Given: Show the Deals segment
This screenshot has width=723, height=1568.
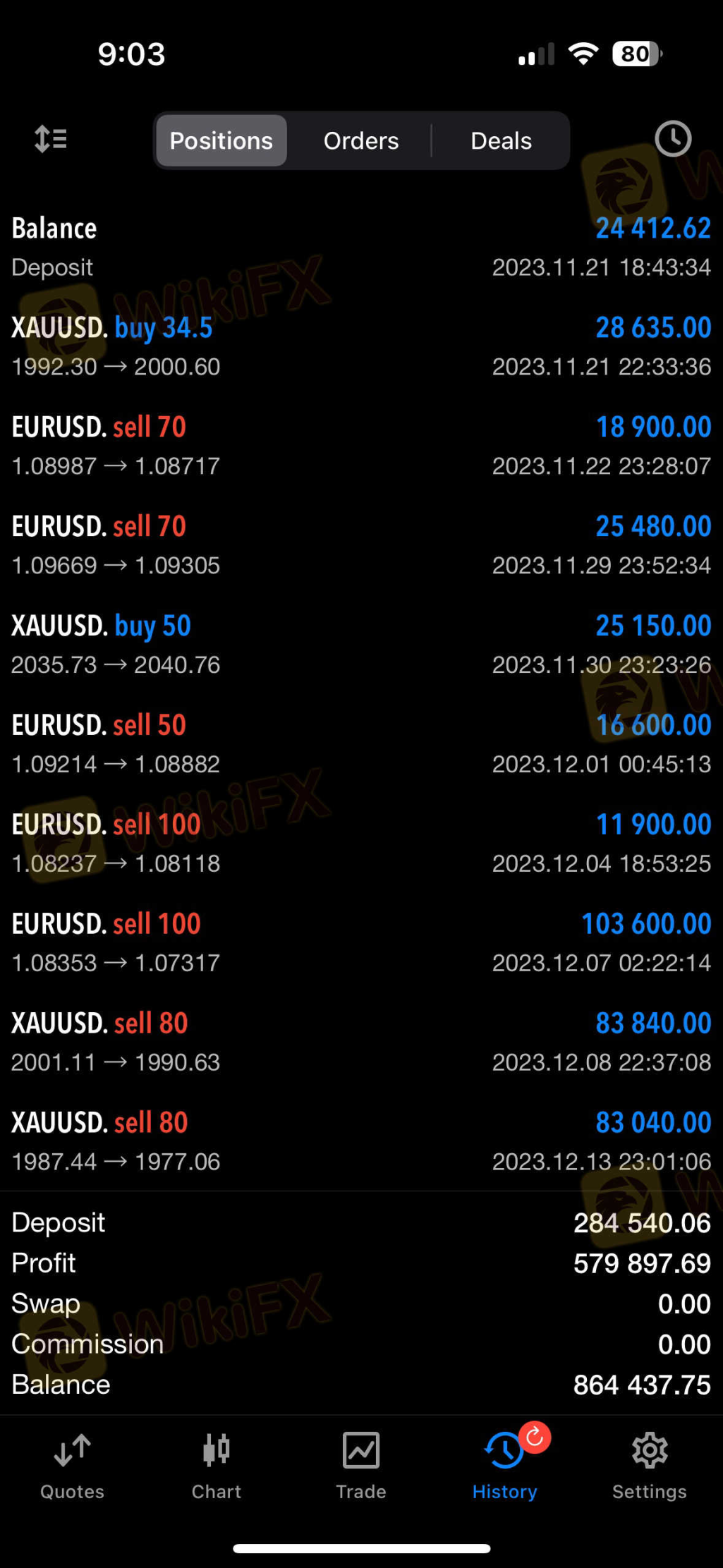Looking at the screenshot, I should [x=501, y=141].
